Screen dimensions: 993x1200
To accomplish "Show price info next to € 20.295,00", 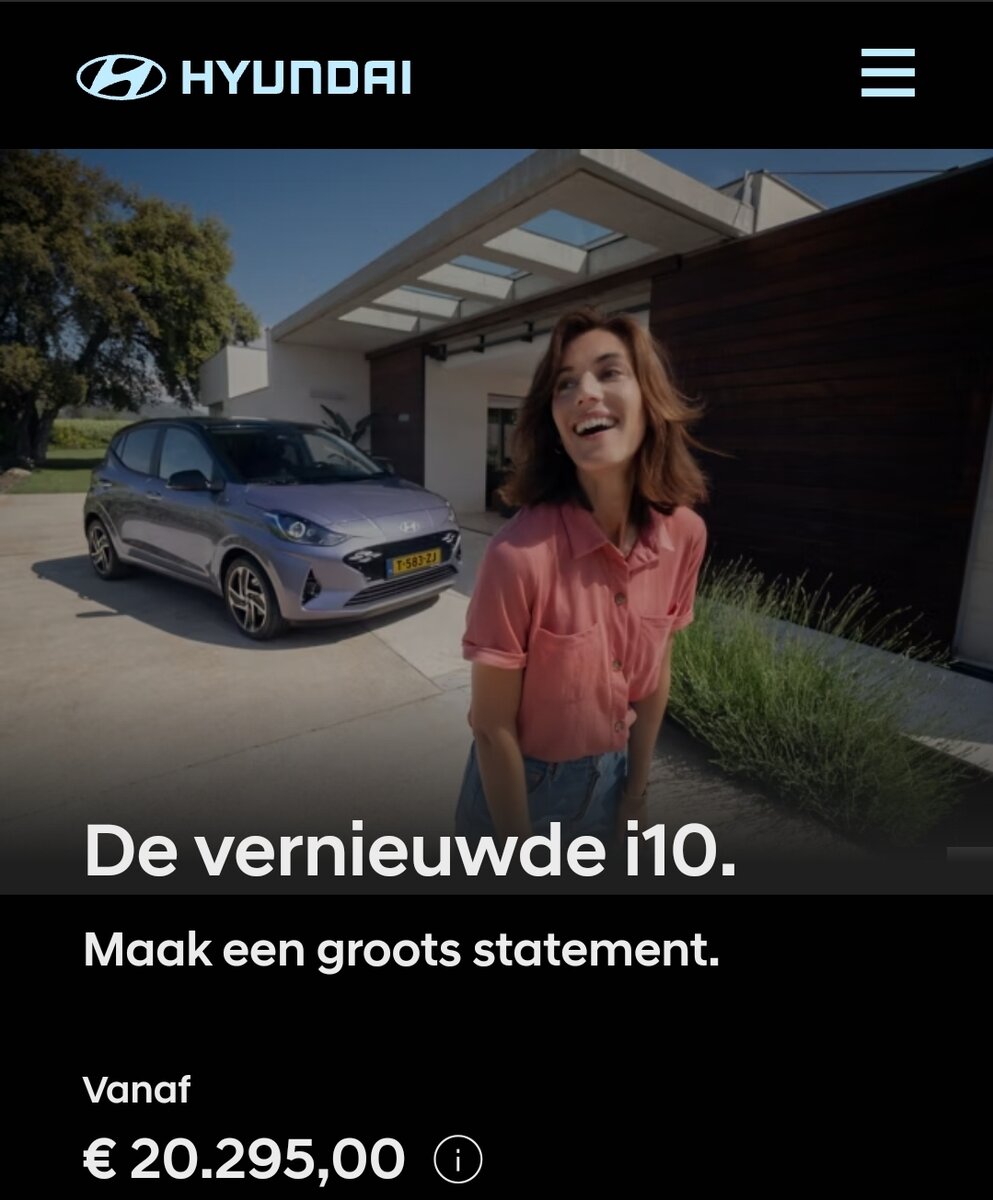I will [x=458, y=1160].
